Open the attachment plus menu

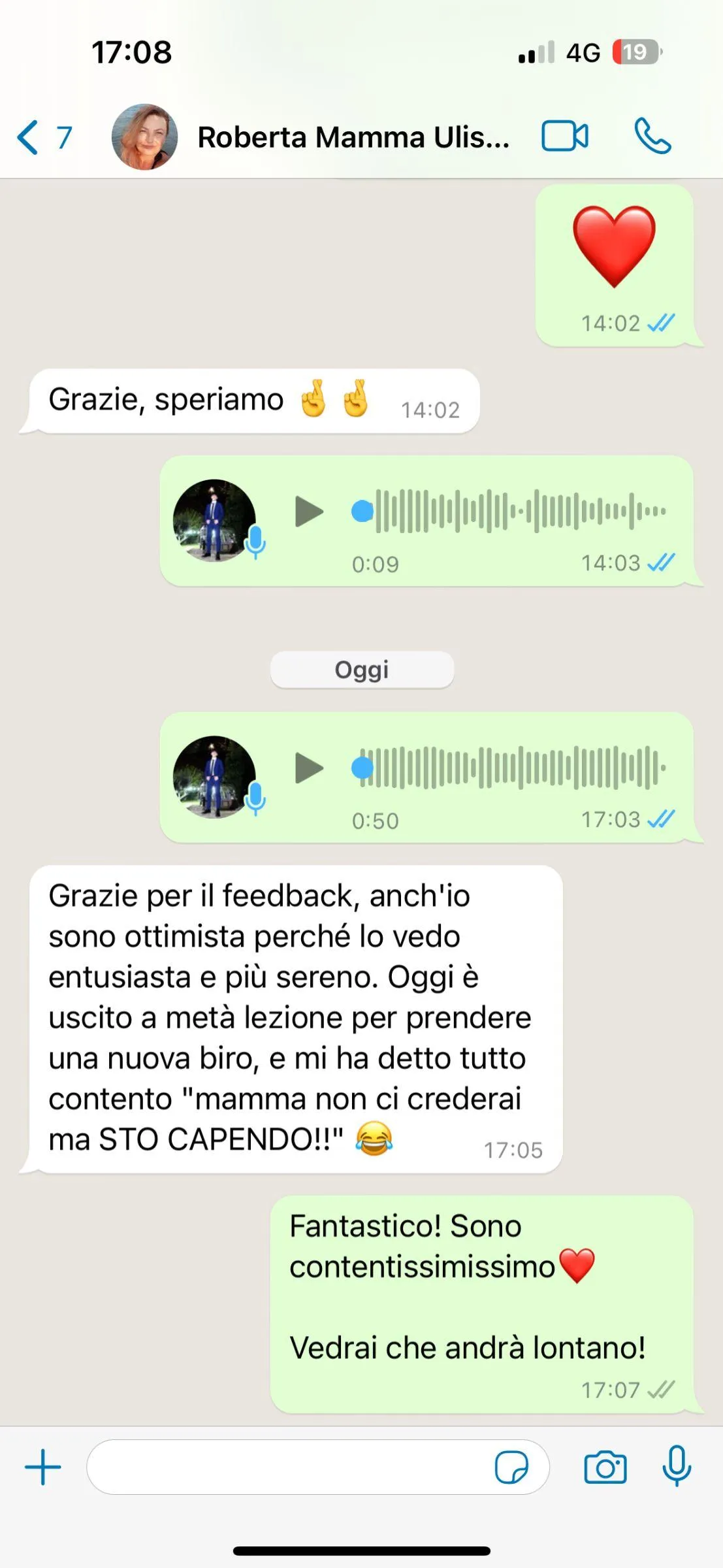tap(43, 1467)
